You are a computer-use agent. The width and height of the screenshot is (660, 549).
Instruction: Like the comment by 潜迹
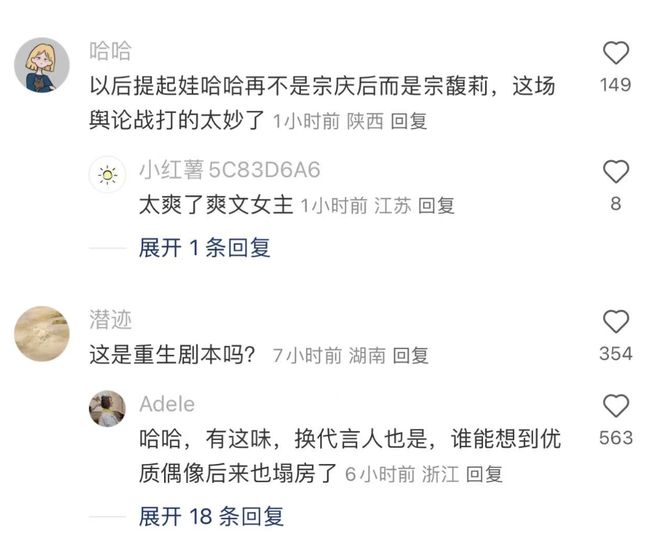click(616, 322)
